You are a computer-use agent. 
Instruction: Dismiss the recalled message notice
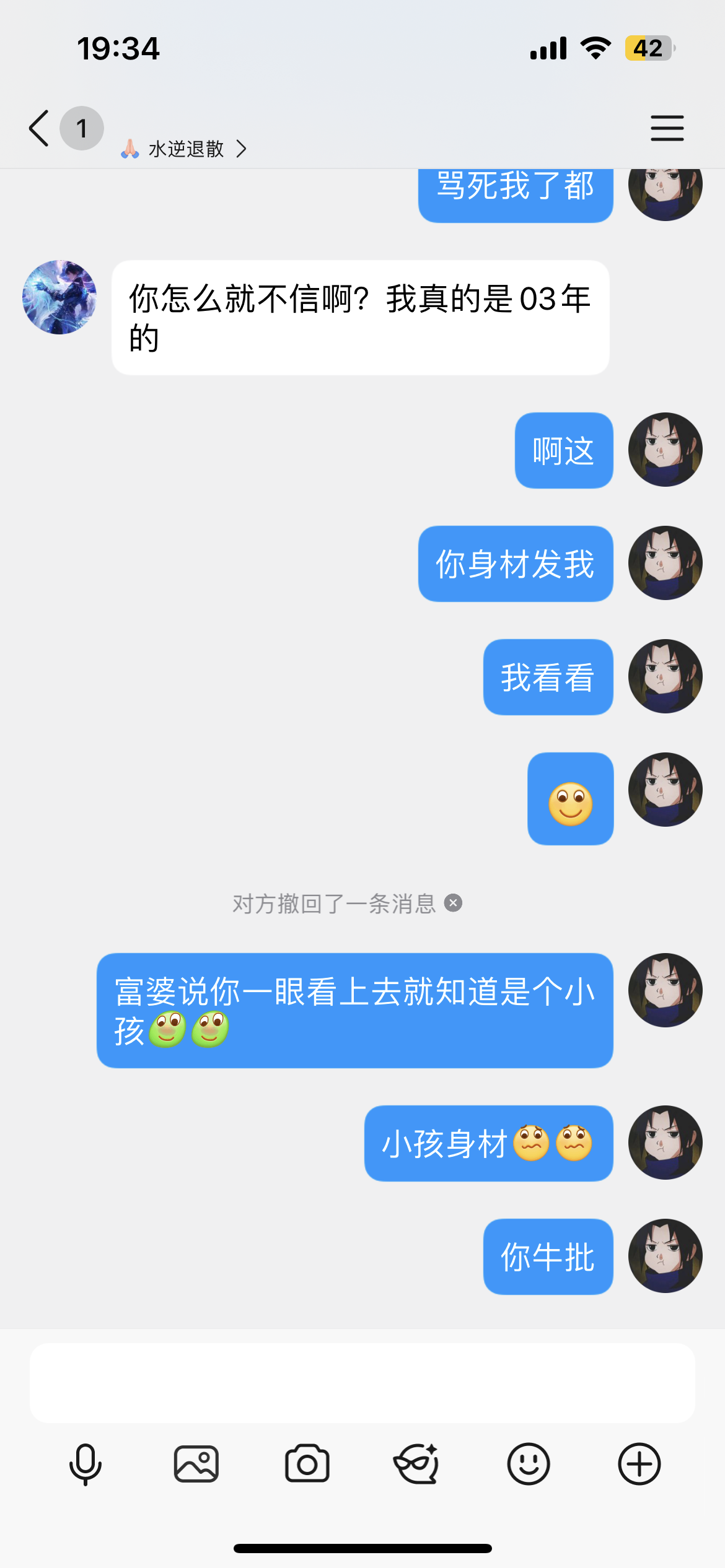point(454,903)
